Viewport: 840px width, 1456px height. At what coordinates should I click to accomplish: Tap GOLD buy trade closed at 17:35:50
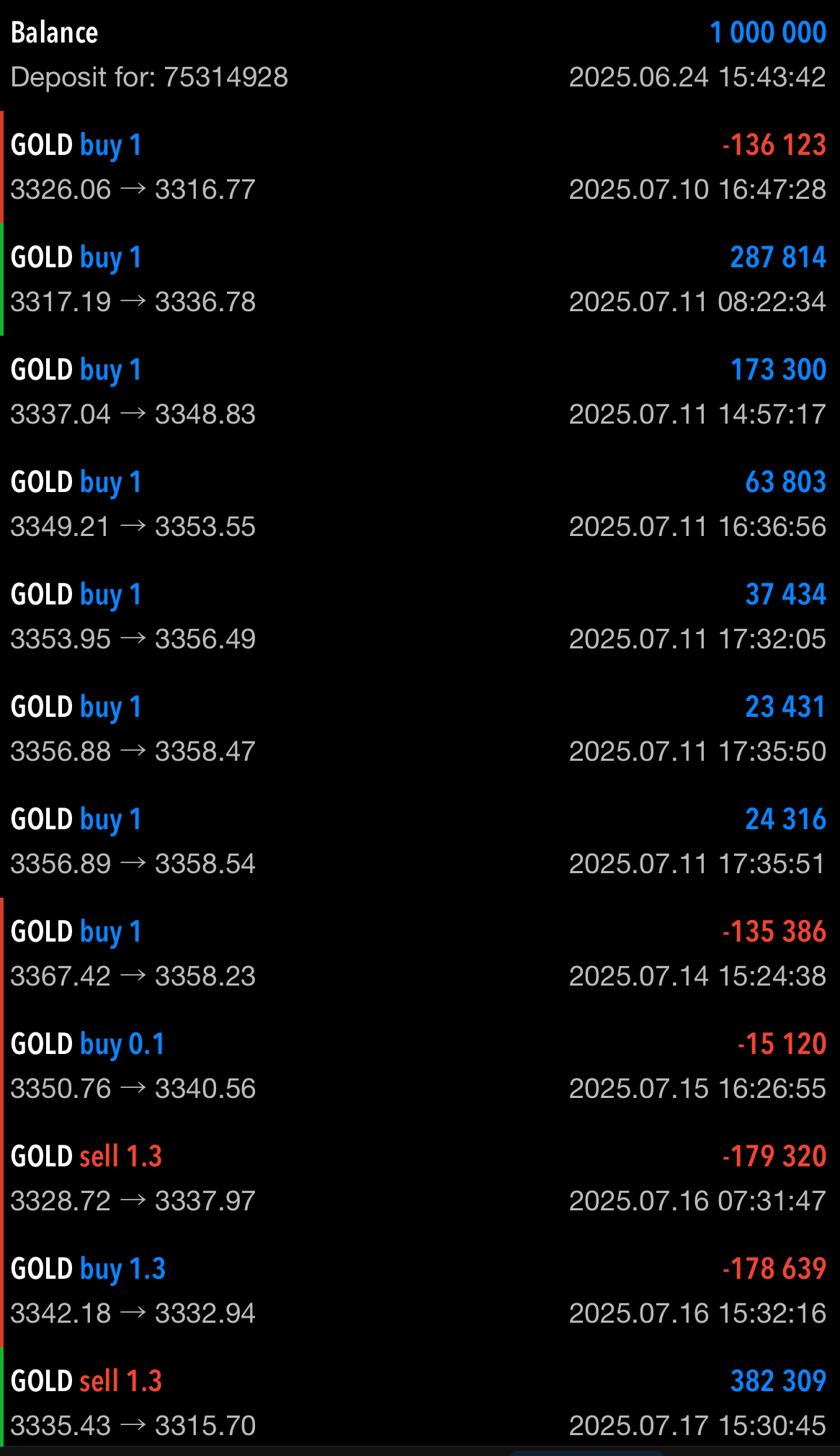tap(420, 729)
